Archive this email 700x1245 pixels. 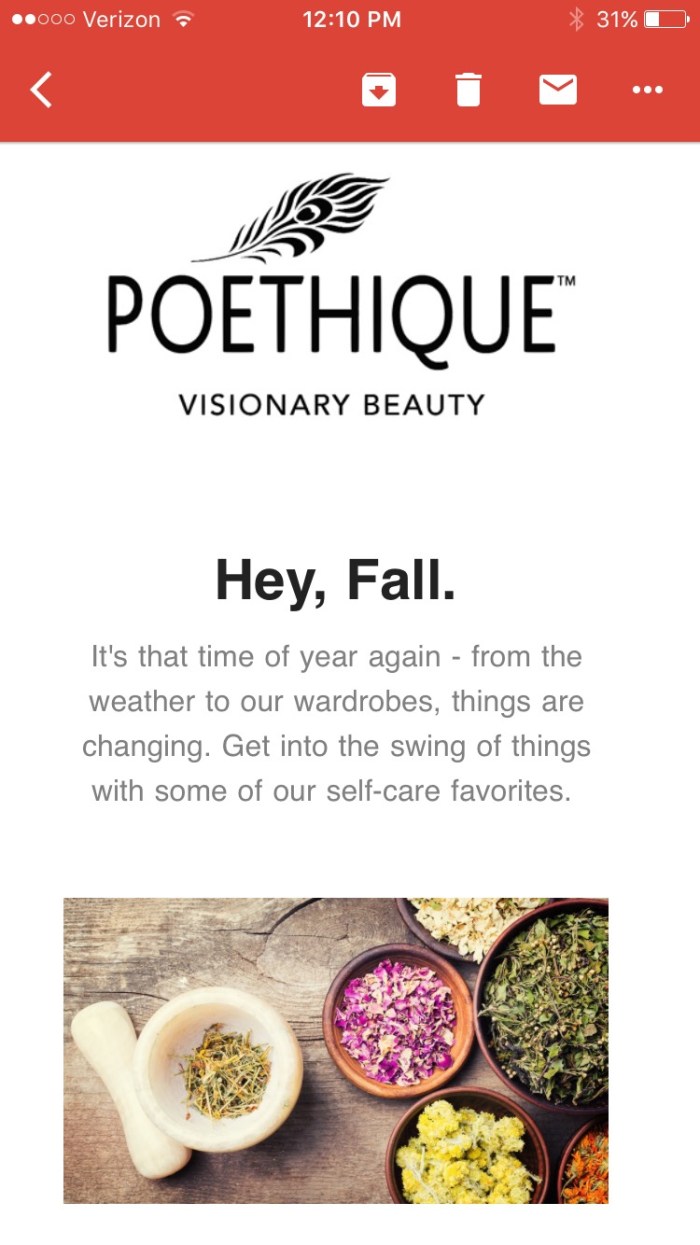(378, 91)
